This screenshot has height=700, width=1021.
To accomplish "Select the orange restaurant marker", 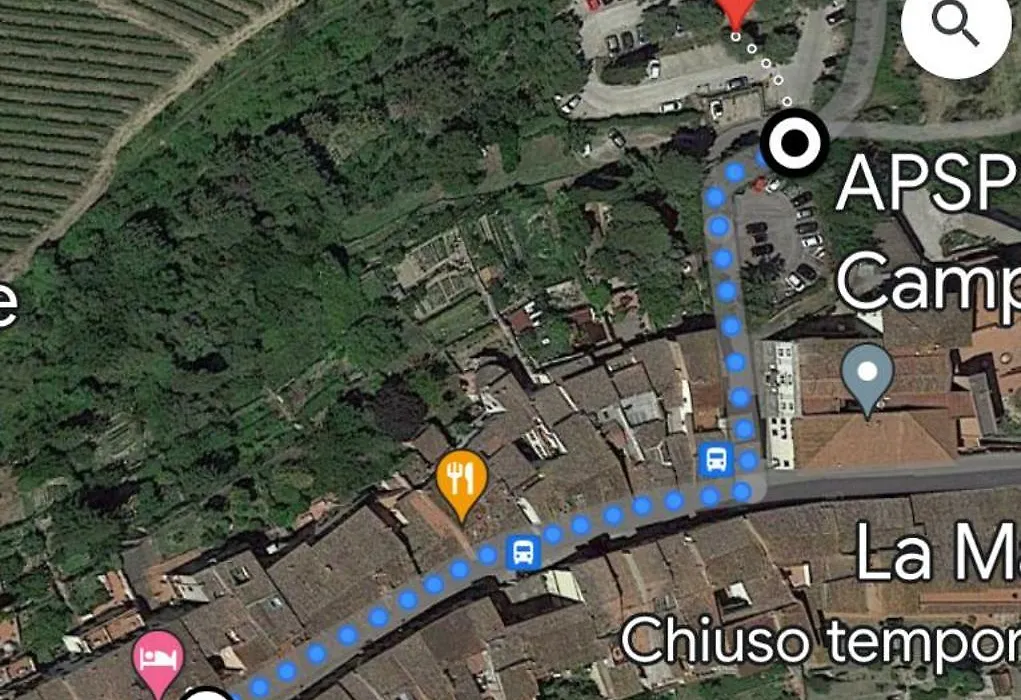I will point(461,480).
